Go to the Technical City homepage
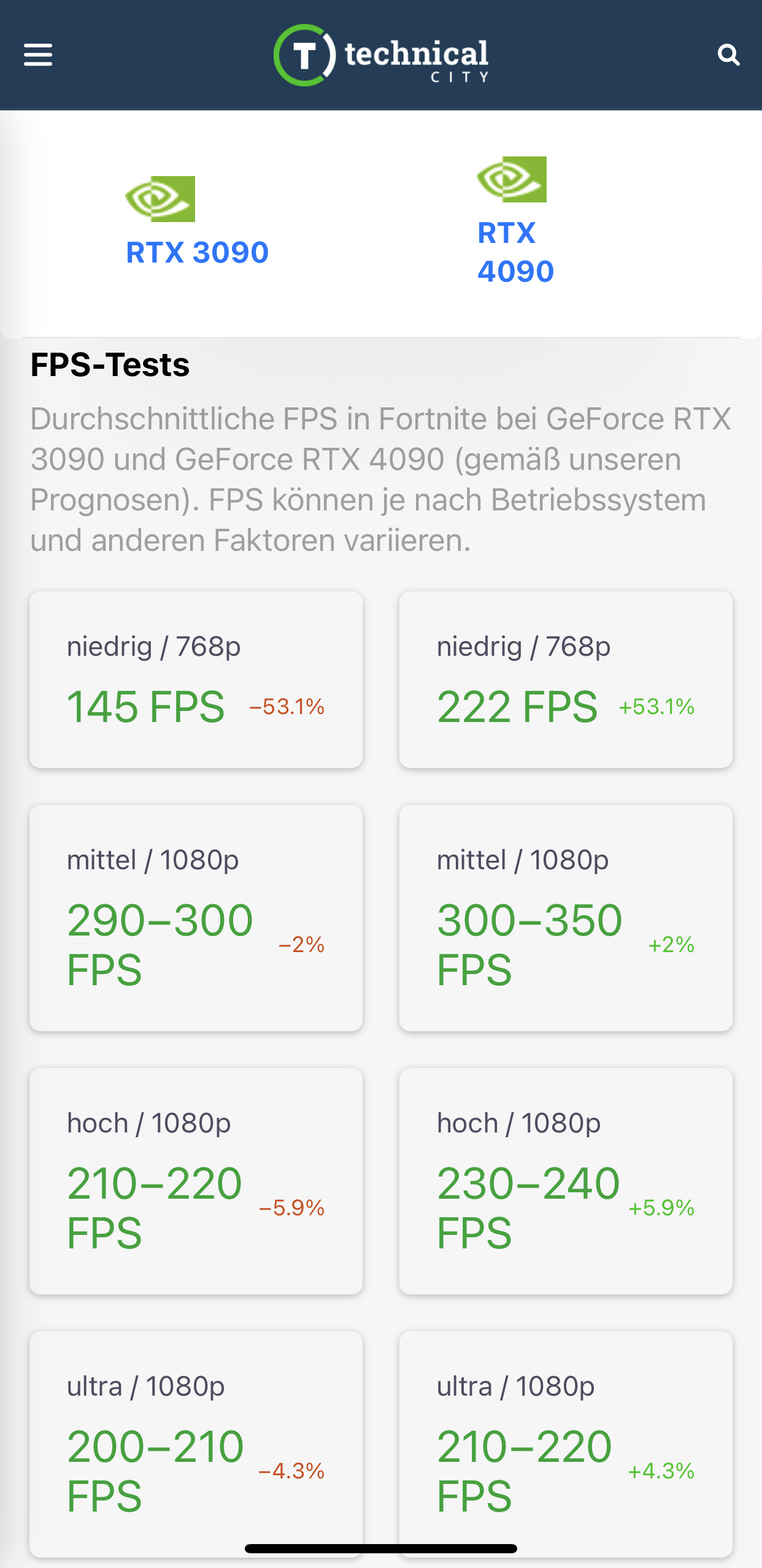Image resolution: width=762 pixels, height=1568 pixels. [x=381, y=55]
